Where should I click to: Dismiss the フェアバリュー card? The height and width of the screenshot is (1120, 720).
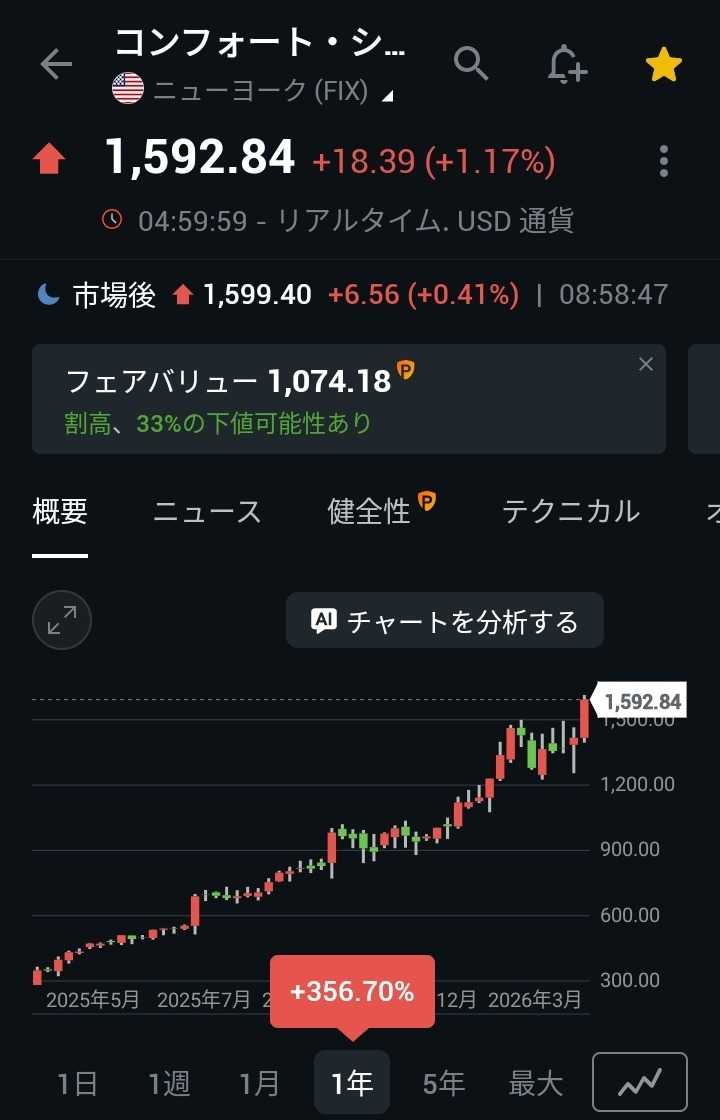[646, 365]
